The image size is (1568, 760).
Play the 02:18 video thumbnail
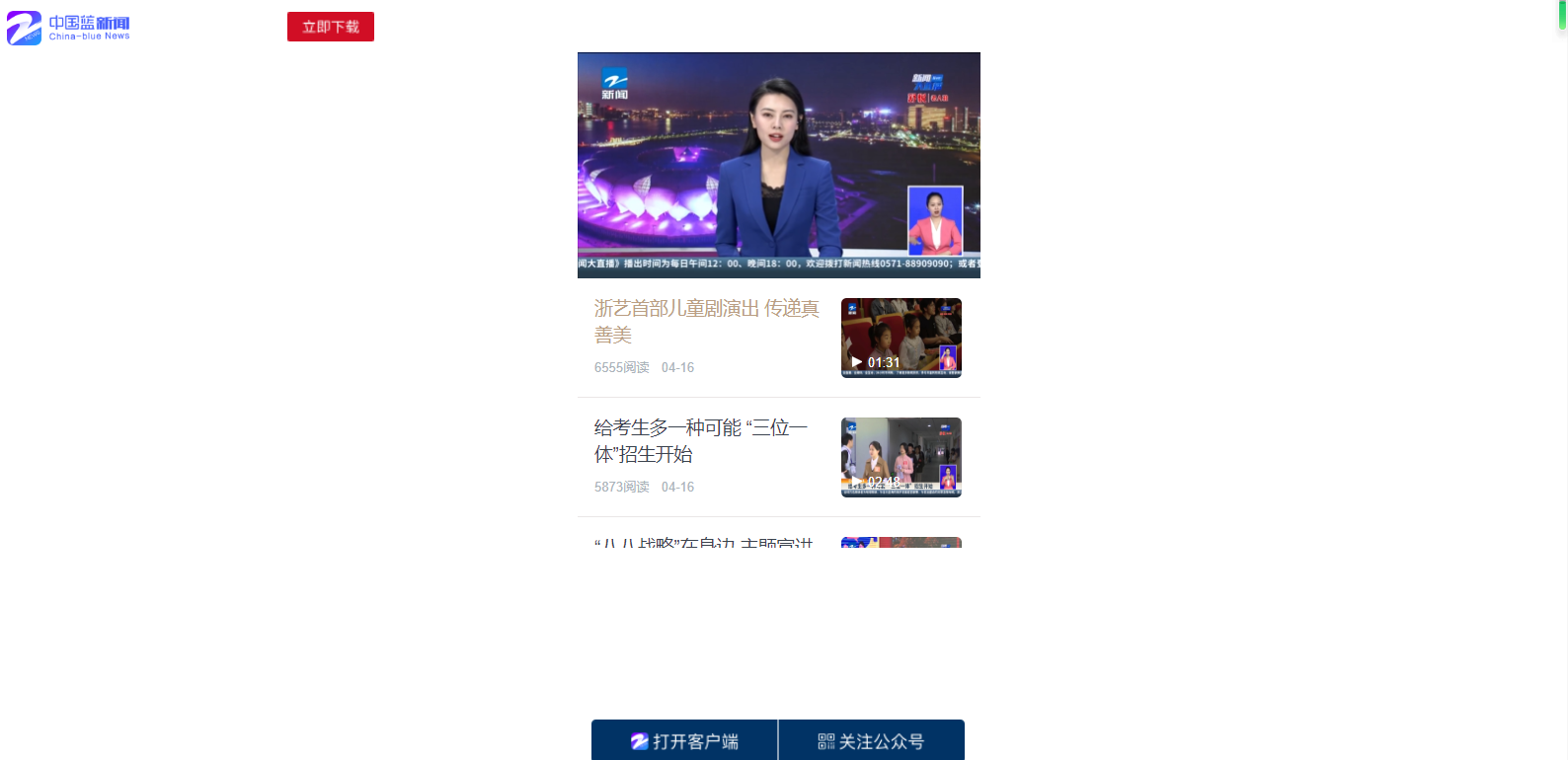pyautogui.click(x=901, y=457)
